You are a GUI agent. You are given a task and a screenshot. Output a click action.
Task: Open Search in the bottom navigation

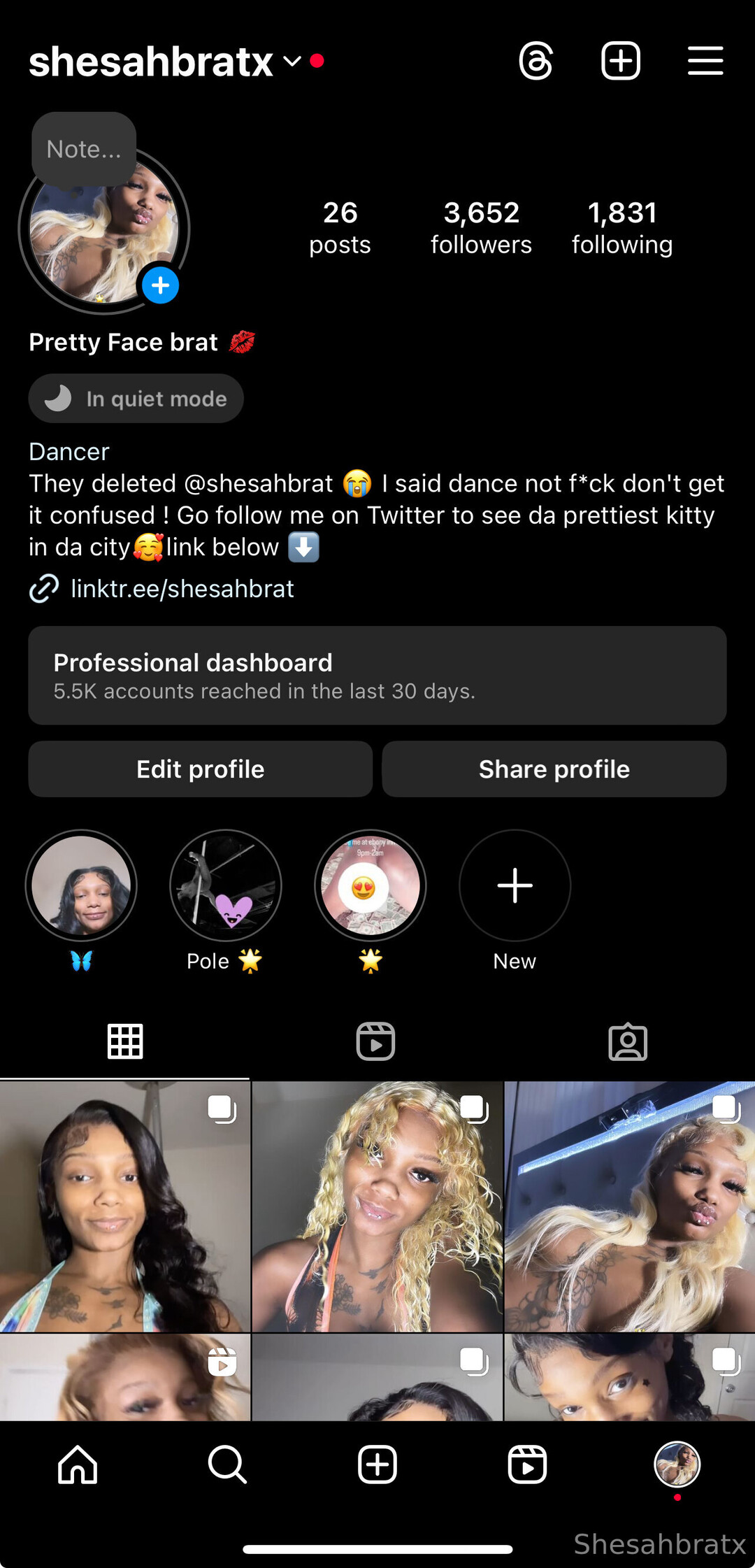(x=227, y=1464)
